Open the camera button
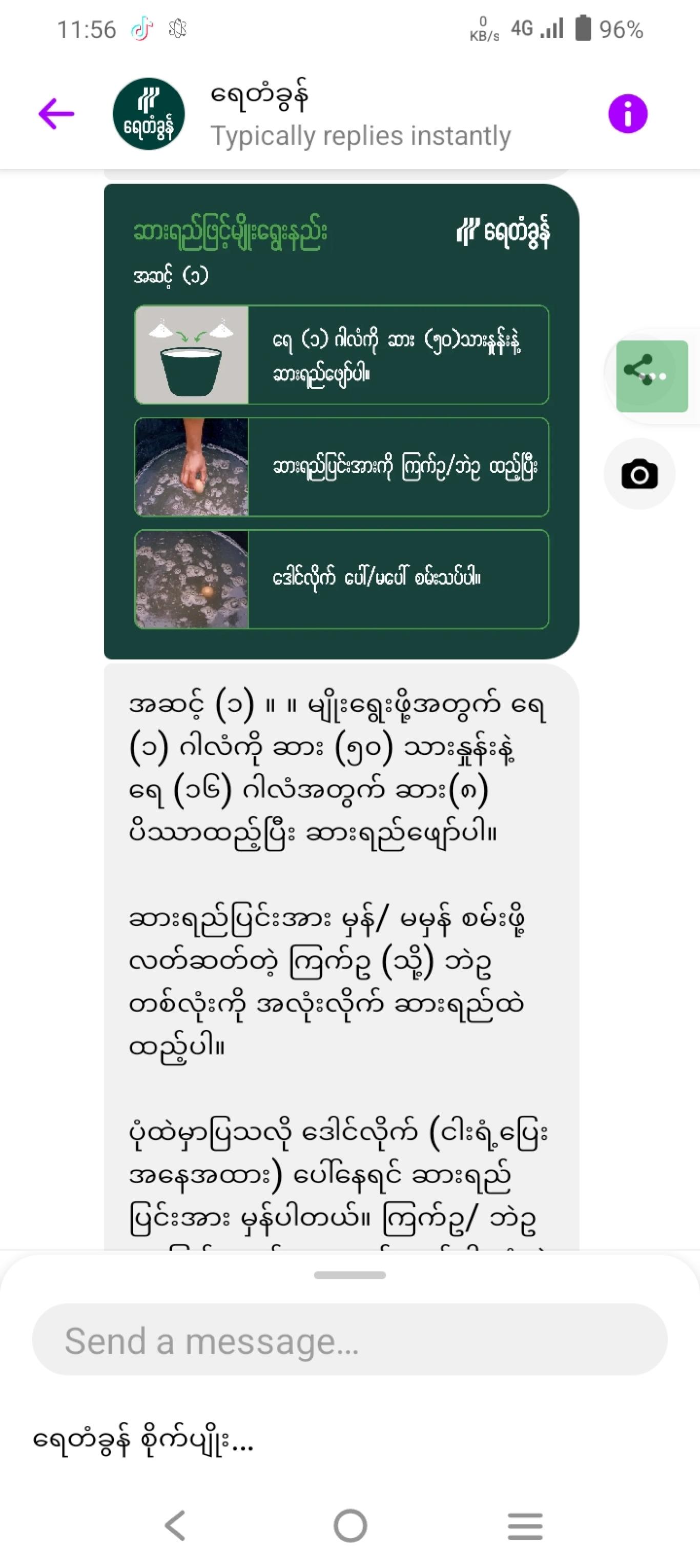 click(x=639, y=474)
